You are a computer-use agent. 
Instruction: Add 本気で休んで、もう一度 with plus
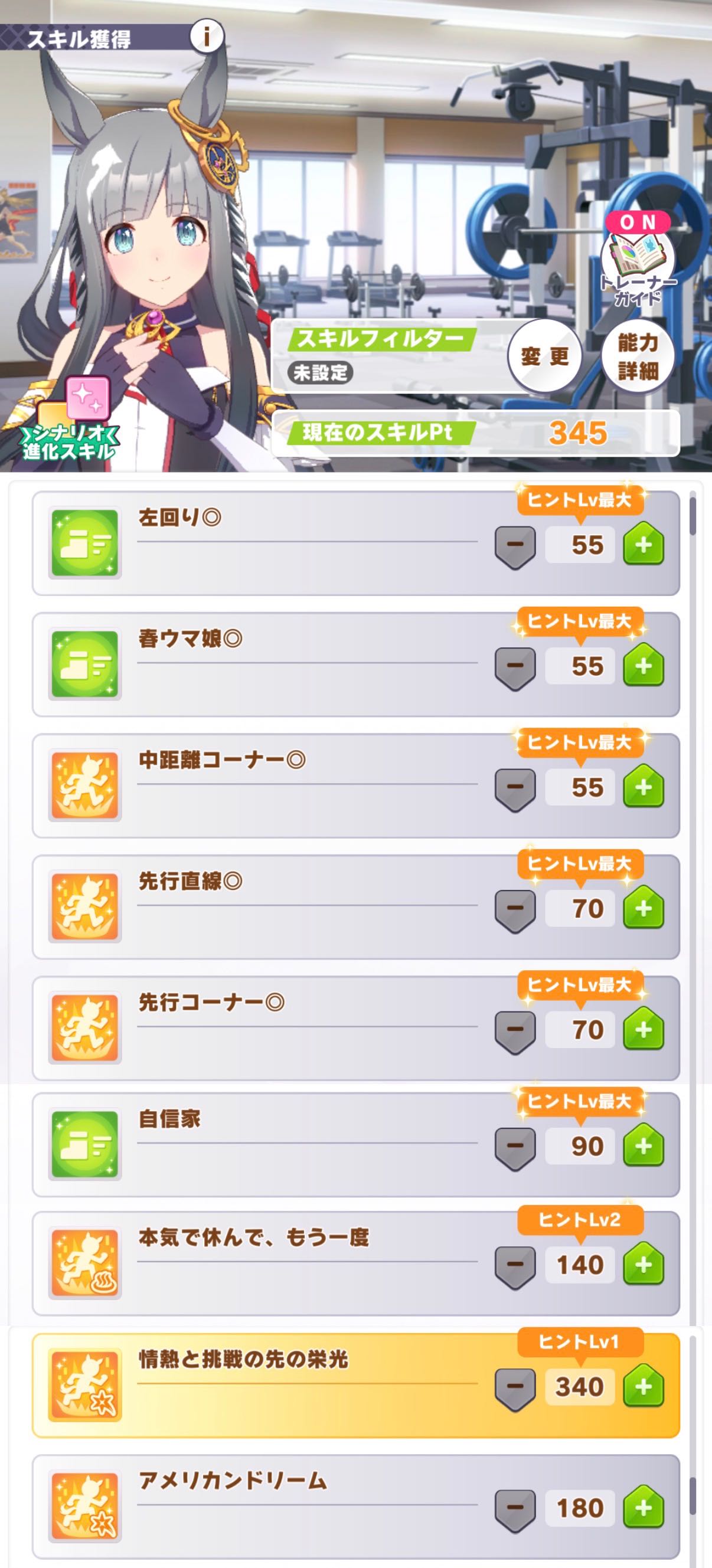point(643,1264)
